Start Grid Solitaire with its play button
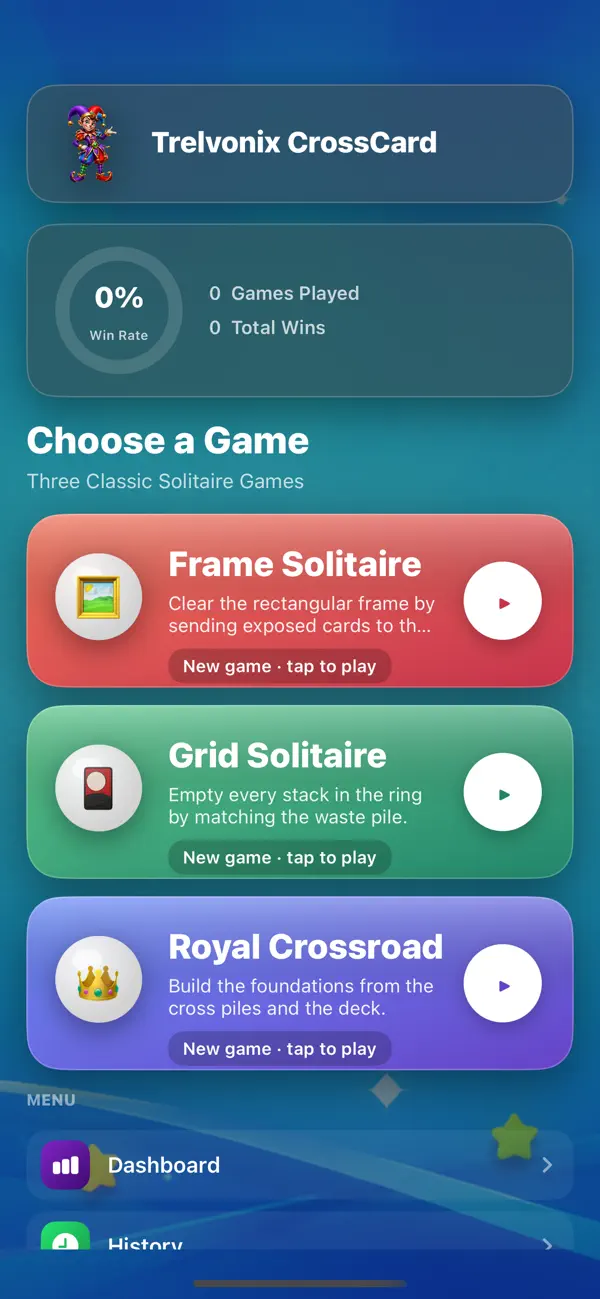Image resolution: width=600 pixels, height=1299 pixels. pyautogui.click(x=503, y=793)
